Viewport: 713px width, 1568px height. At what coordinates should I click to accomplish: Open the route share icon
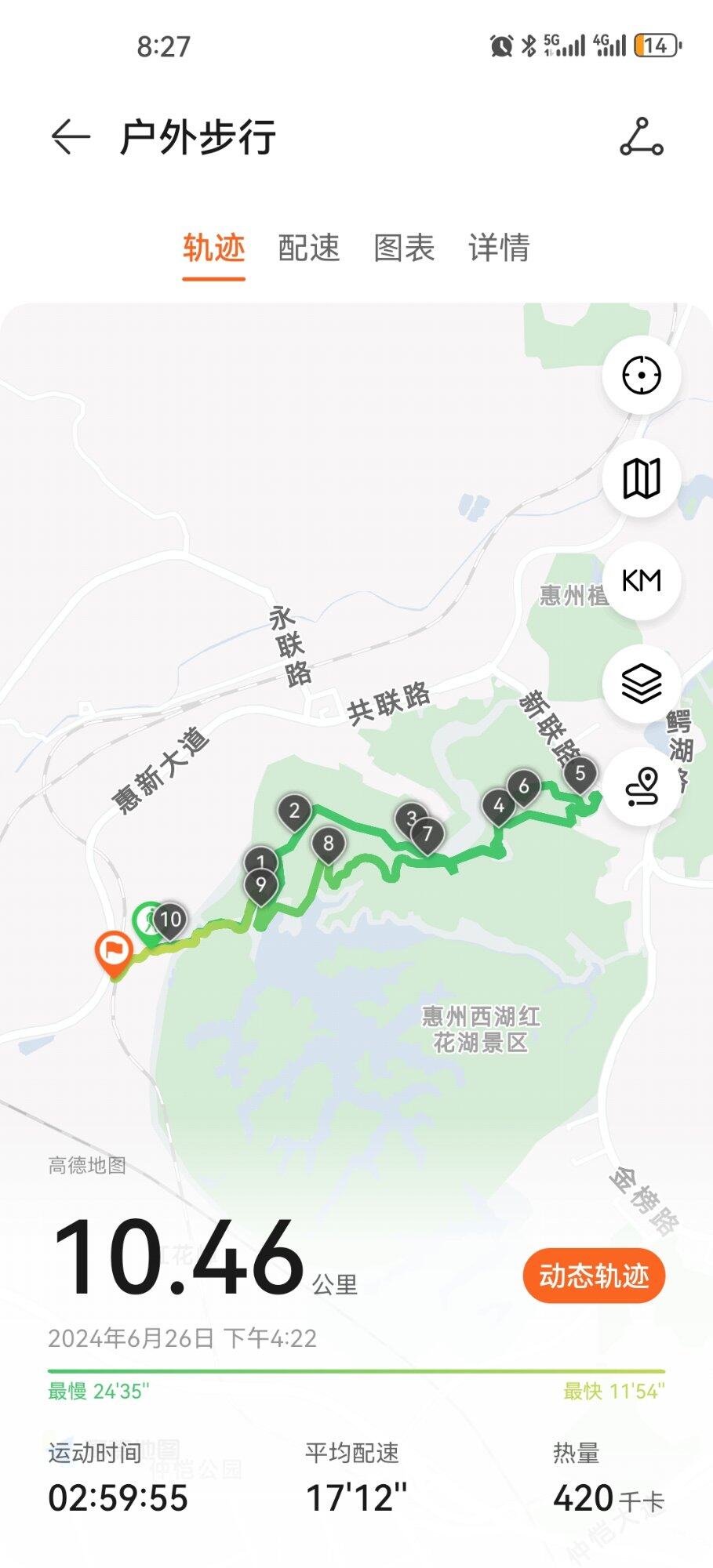(x=642, y=137)
